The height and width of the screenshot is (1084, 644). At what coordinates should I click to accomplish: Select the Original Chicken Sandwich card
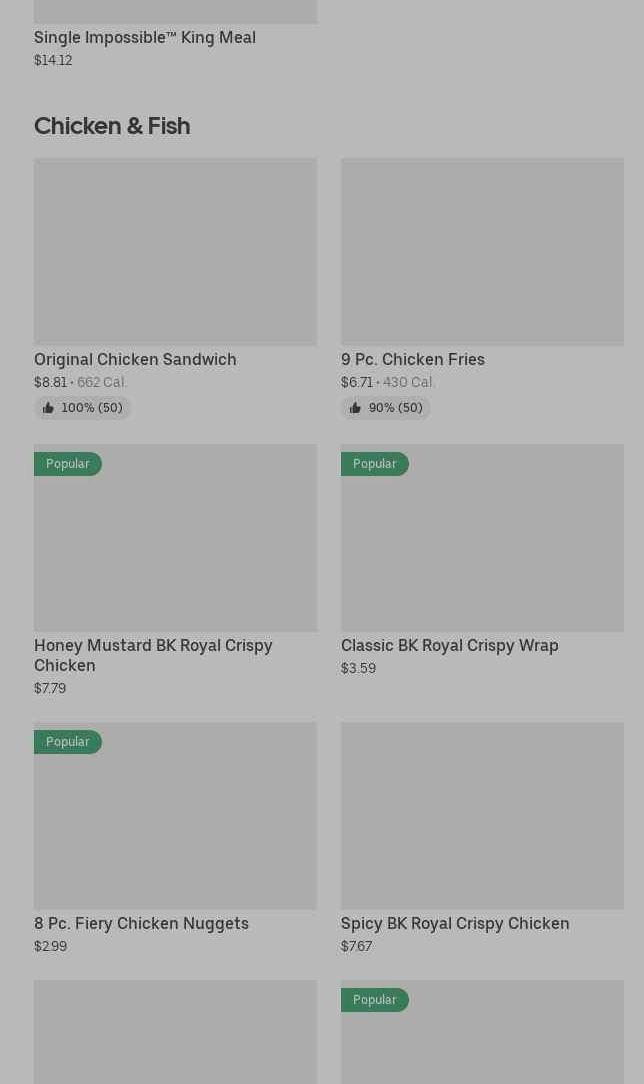tap(176, 288)
